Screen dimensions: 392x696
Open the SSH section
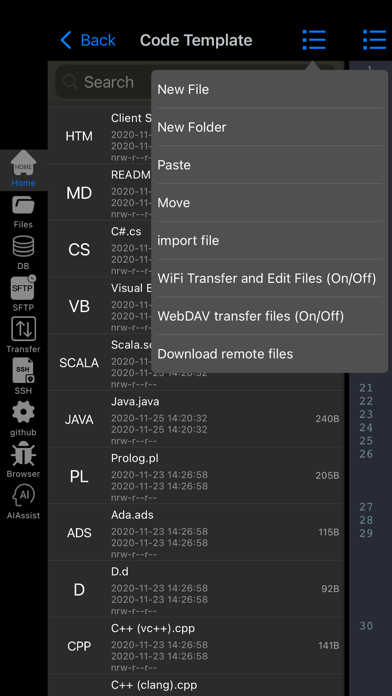(23, 376)
